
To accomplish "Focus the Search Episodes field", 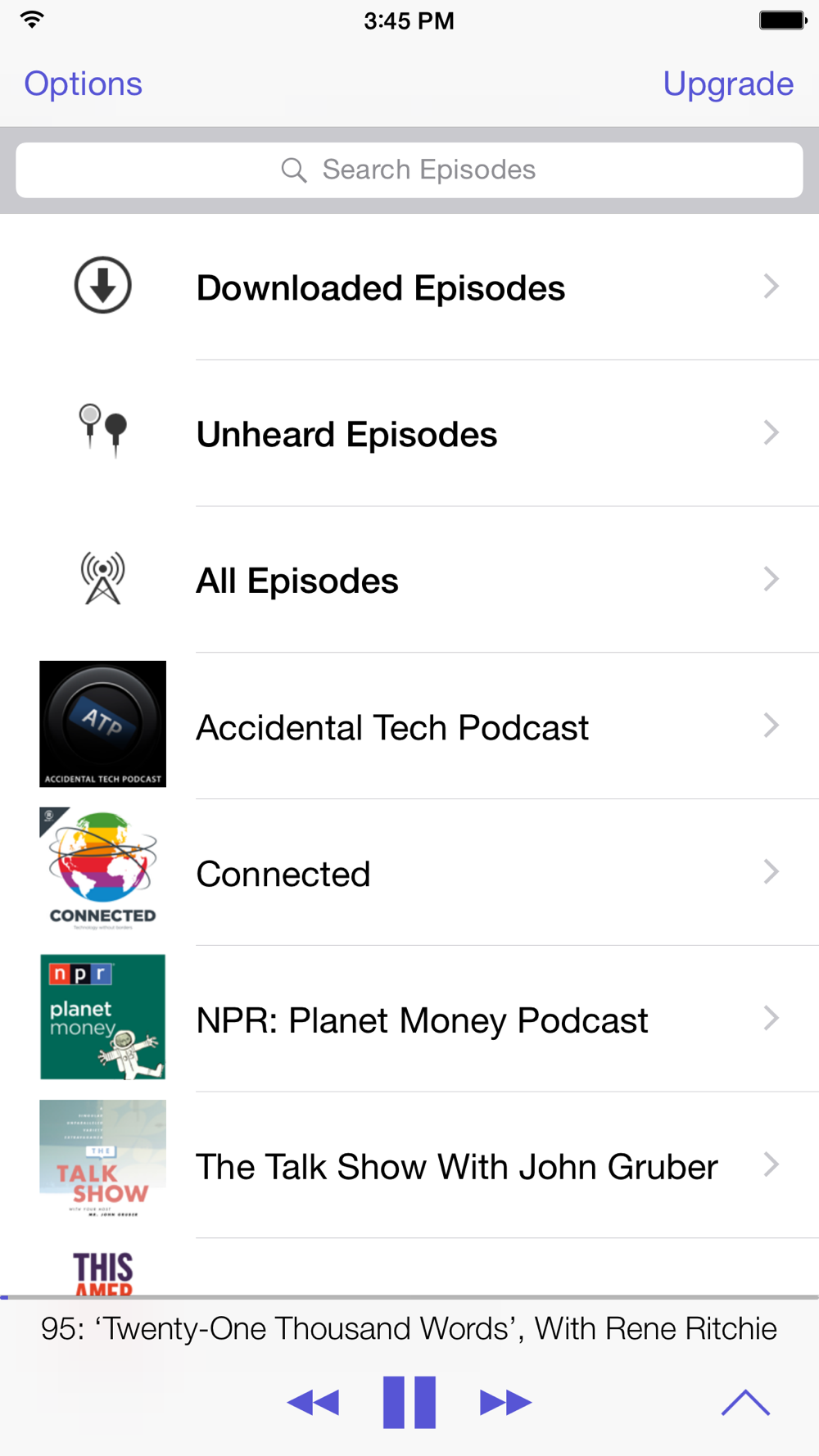I will pos(409,170).
